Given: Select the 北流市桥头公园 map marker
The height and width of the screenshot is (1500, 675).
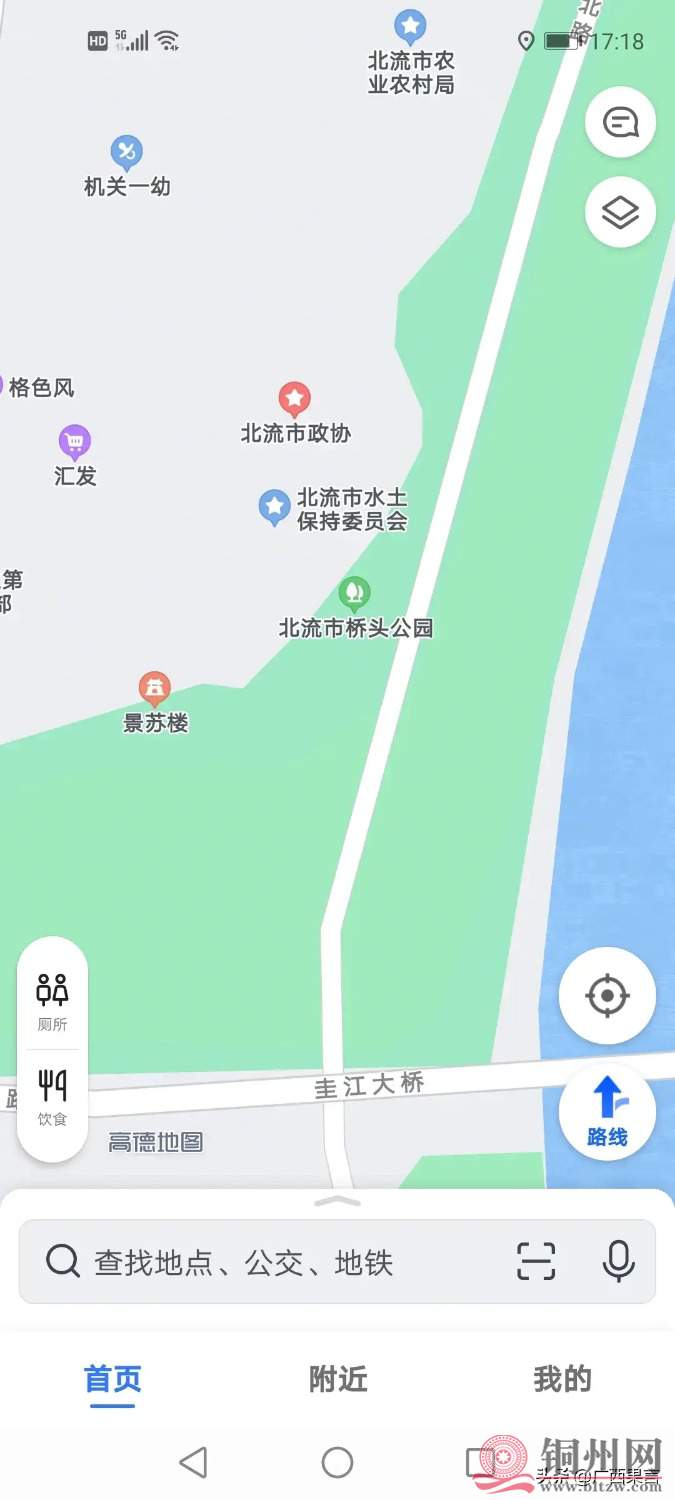Looking at the screenshot, I should pyautogui.click(x=354, y=594).
